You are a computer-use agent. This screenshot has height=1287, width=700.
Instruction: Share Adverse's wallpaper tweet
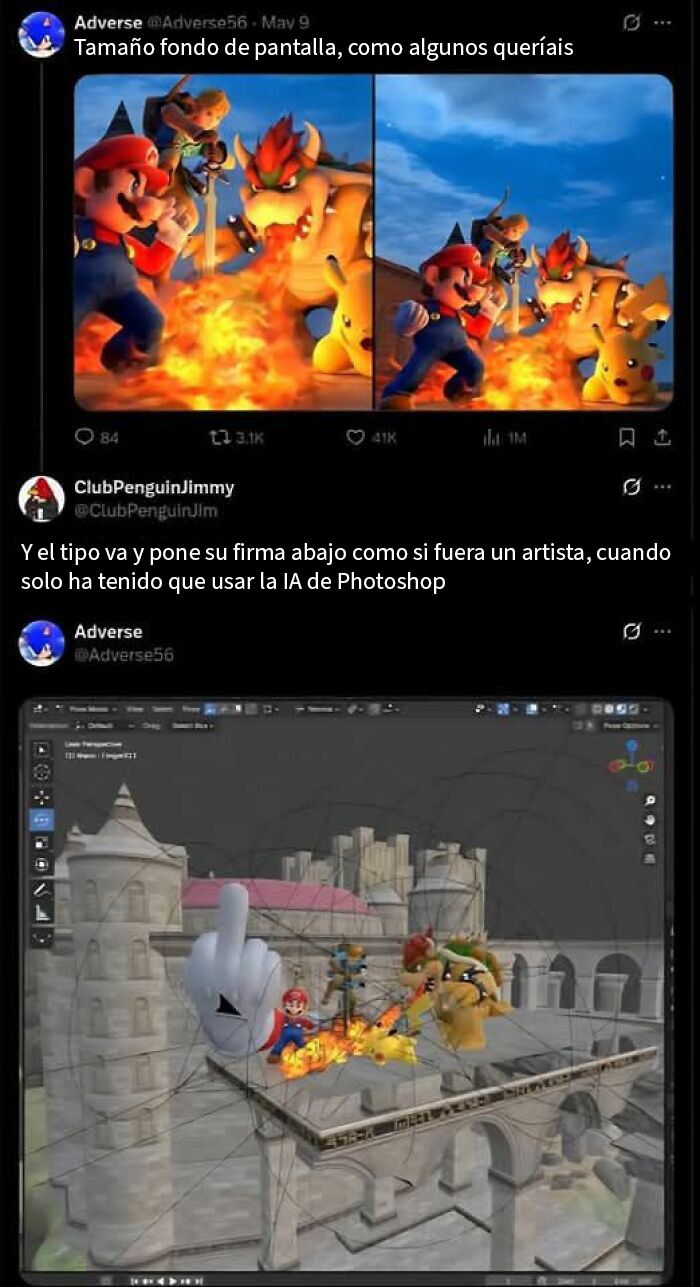[661, 437]
